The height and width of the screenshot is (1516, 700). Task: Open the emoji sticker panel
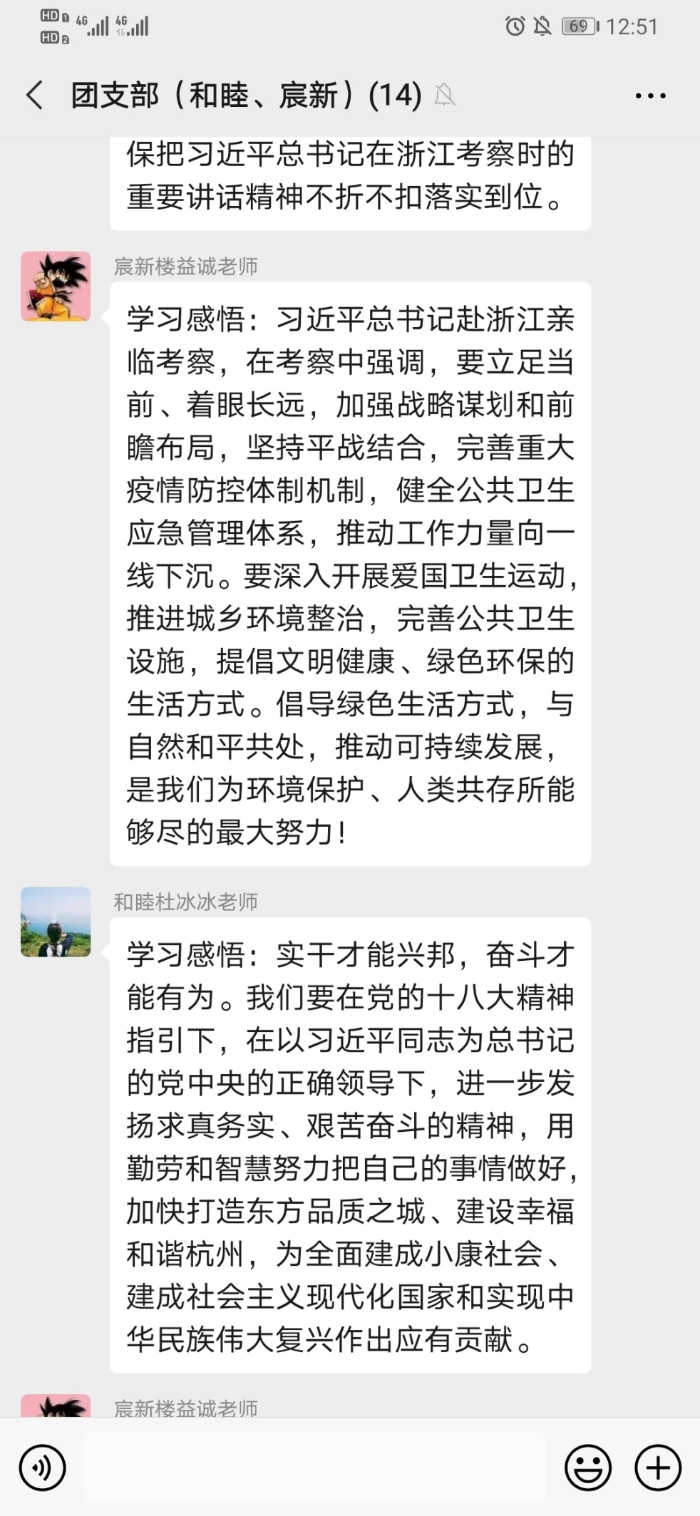pyautogui.click(x=588, y=1467)
